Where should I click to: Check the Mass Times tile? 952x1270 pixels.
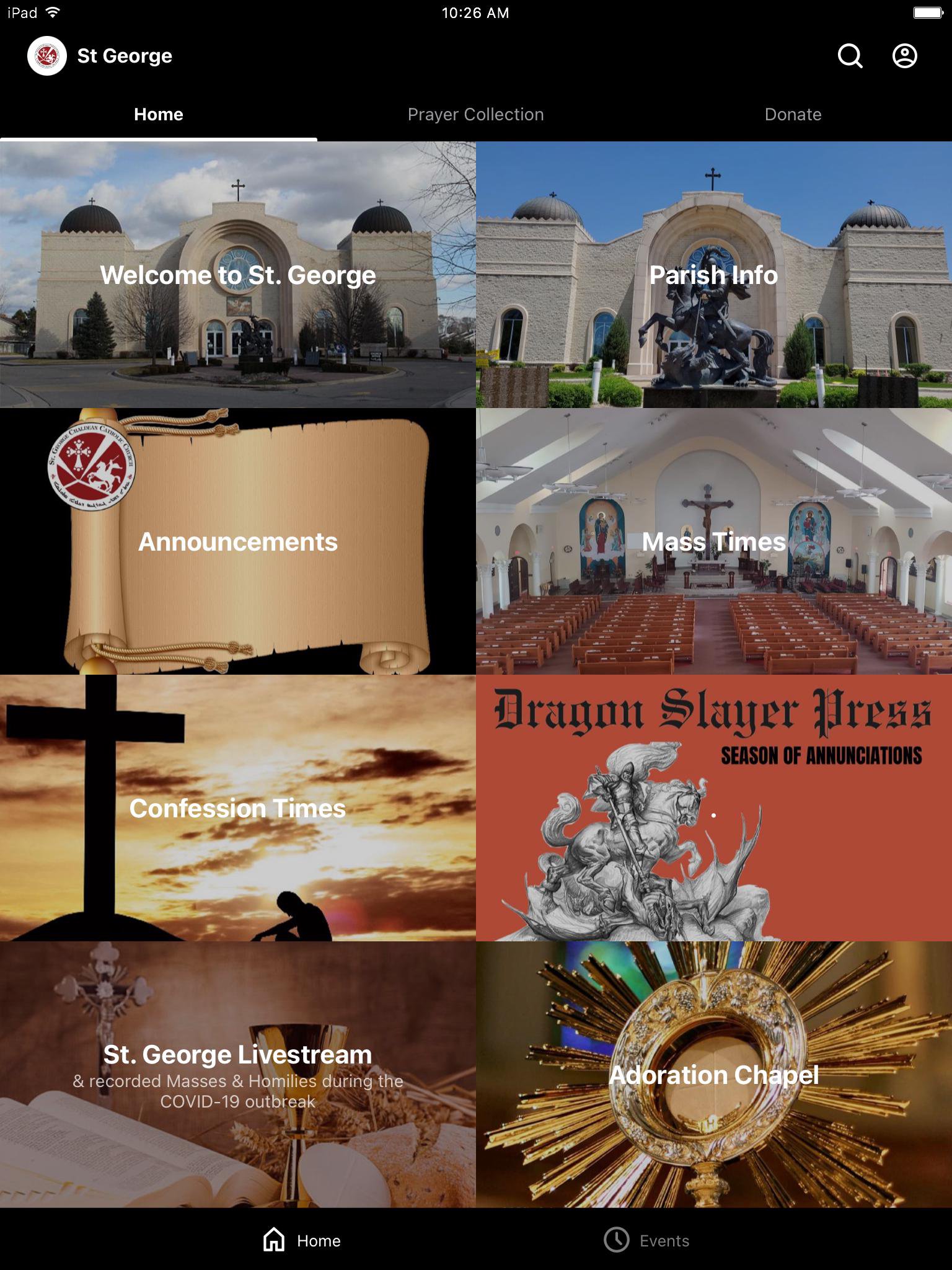713,541
